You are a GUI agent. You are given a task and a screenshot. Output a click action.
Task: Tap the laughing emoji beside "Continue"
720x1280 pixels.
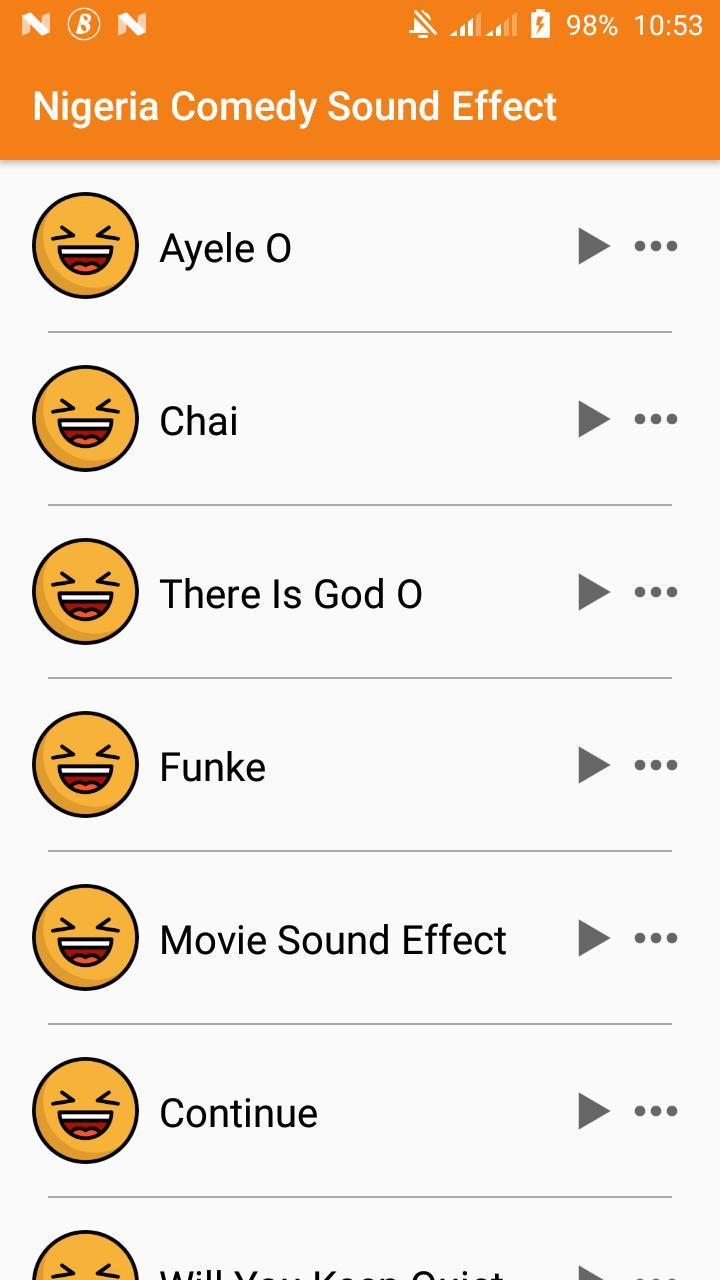pyautogui.click(x=85, y=1111)
